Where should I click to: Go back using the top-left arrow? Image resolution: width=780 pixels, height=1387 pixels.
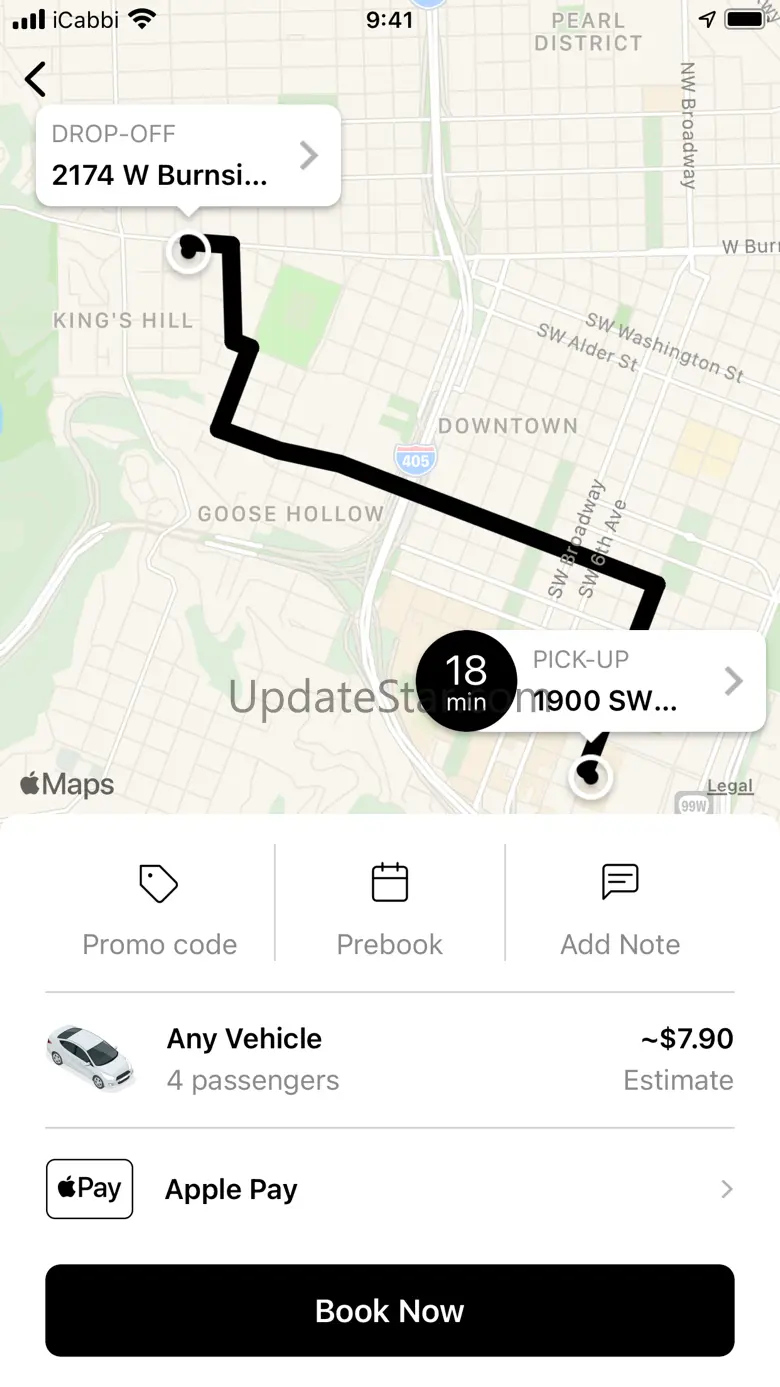[36, 79]
